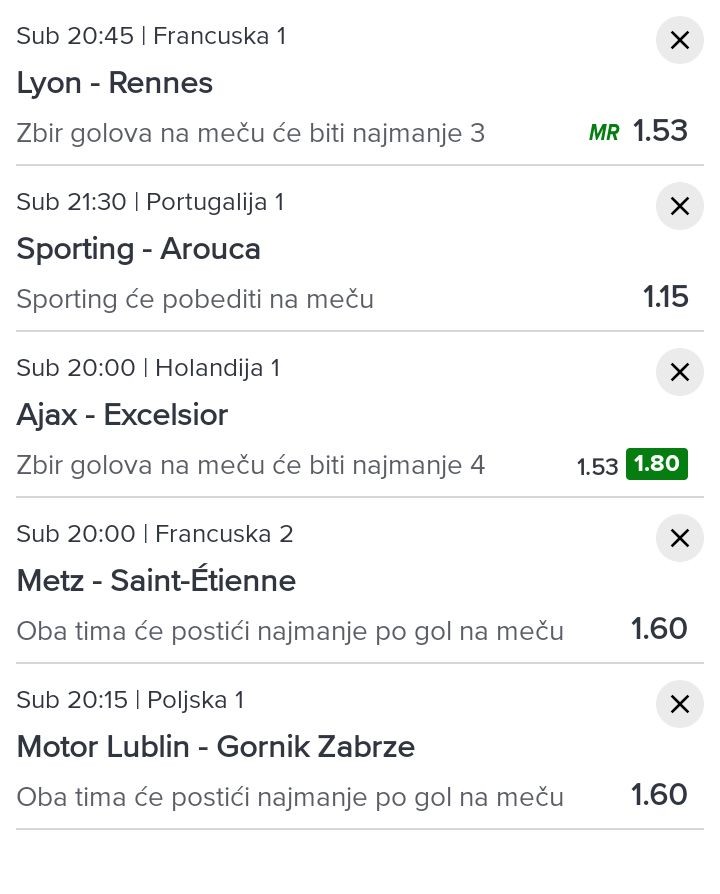This screenshot has width=720, height=894.
Task: Delete the Ajax - Excelsior pick
Action: [680, 372]
